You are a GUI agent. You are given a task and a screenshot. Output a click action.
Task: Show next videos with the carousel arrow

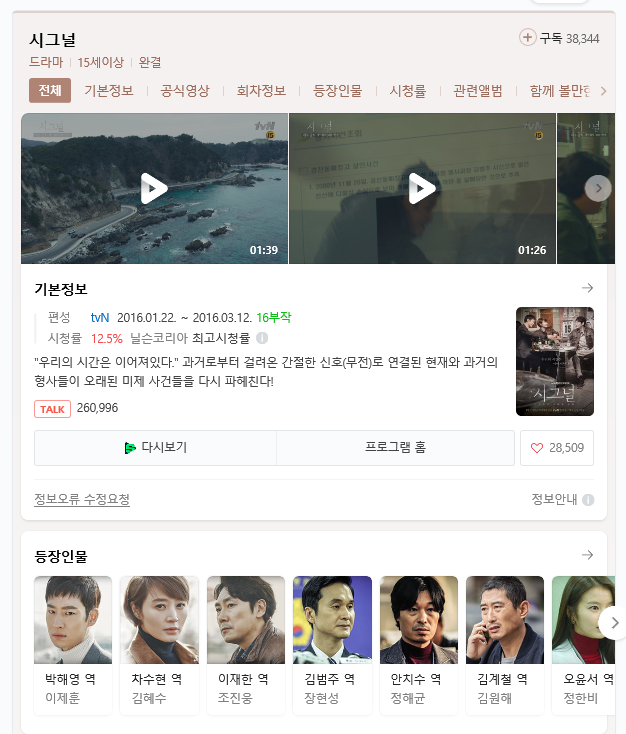(x=597, y=188)
